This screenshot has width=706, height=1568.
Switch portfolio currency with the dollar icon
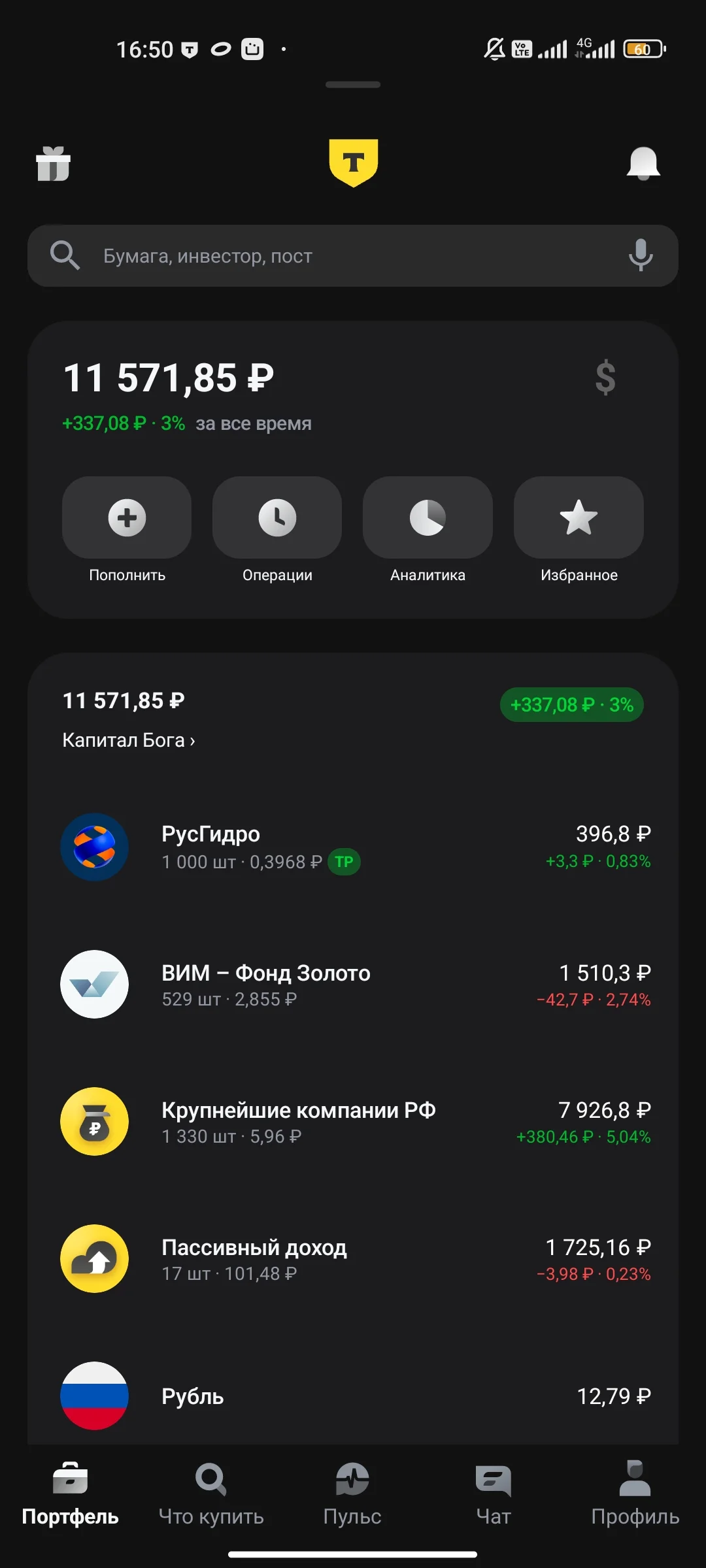[x=605, y=378]
